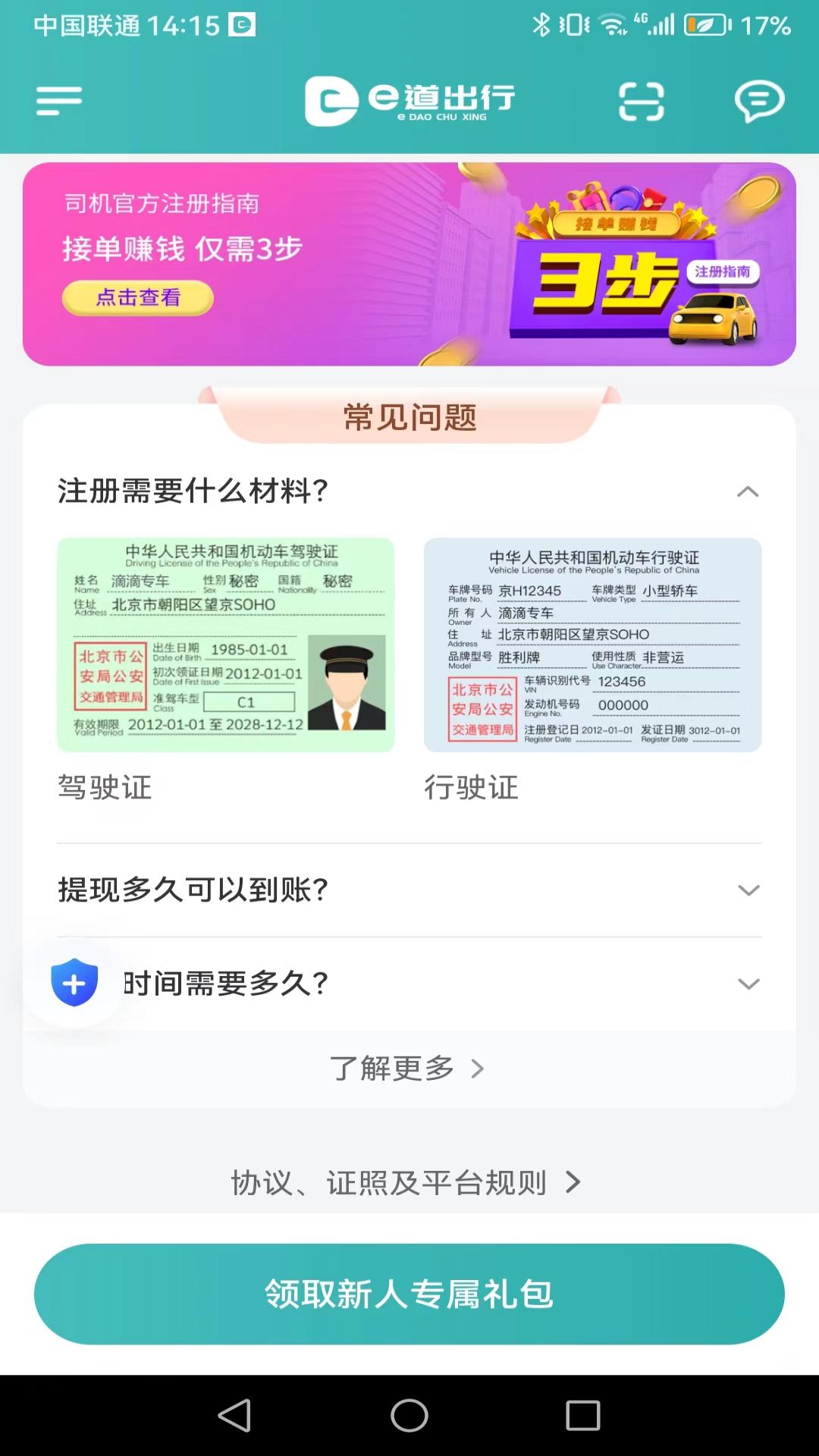Click the 行驶证 sample image
Viewport: 819px width, 1456px height.
click(x=593, y=643)
